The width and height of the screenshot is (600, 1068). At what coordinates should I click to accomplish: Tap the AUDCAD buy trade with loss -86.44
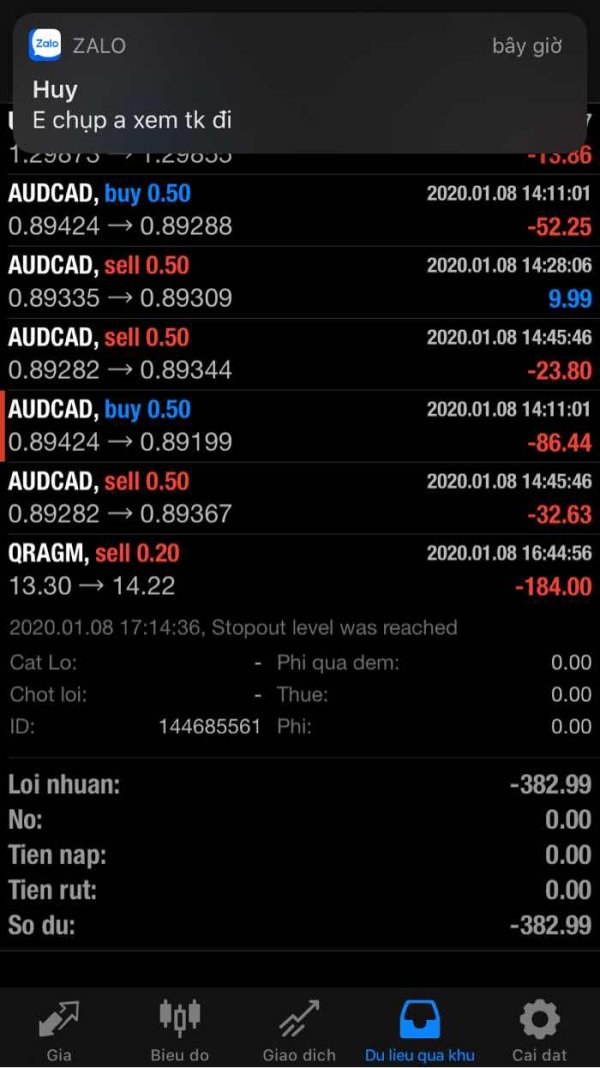click(x=300, y=427)
